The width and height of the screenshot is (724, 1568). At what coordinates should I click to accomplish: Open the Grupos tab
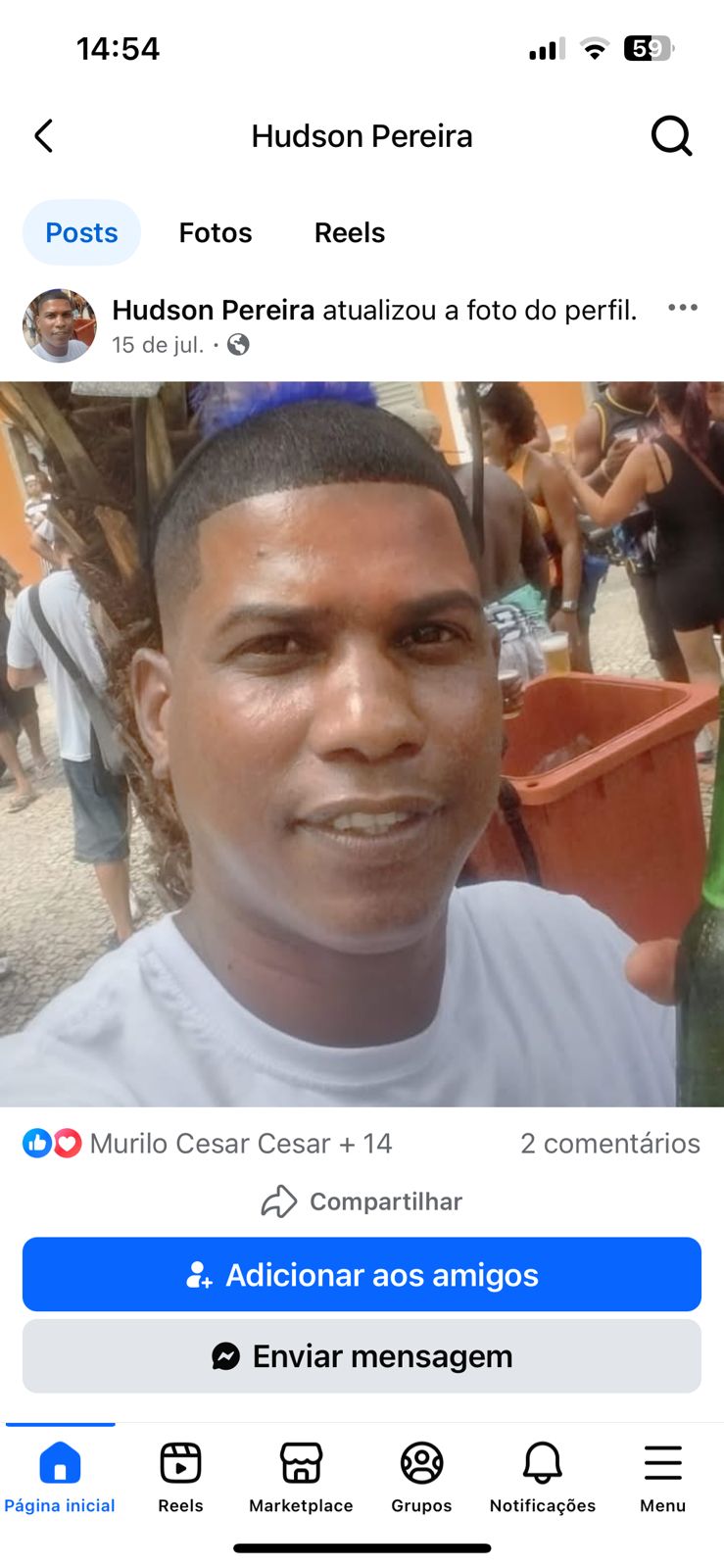click(421, 1476)
